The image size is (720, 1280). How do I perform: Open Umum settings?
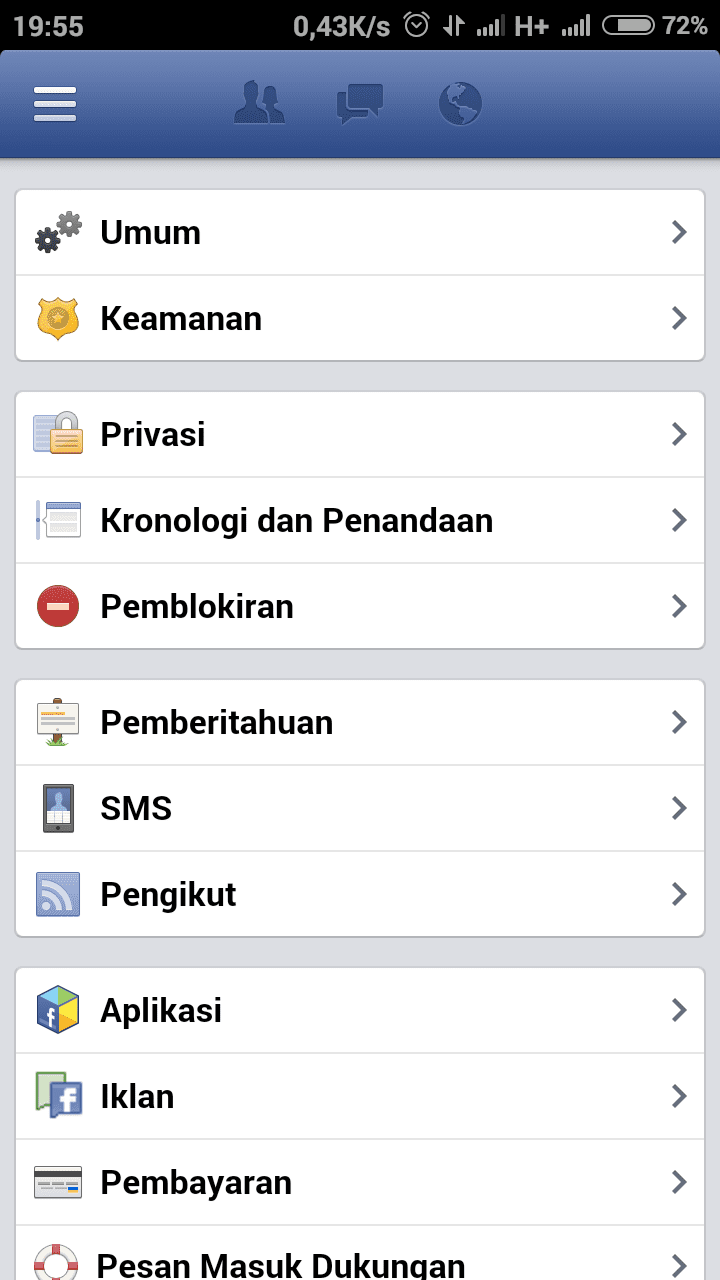(360, 233)
